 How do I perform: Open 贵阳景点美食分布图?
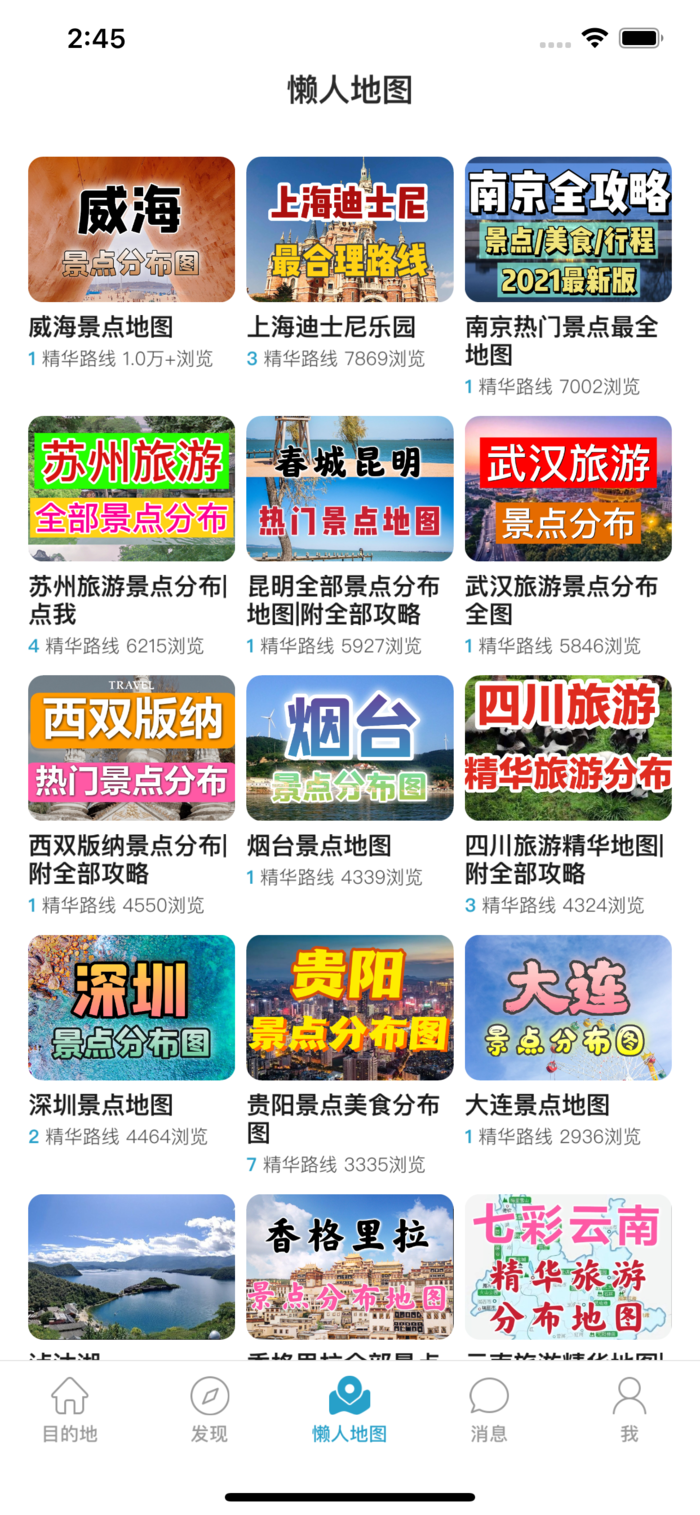click(349, 1007)
